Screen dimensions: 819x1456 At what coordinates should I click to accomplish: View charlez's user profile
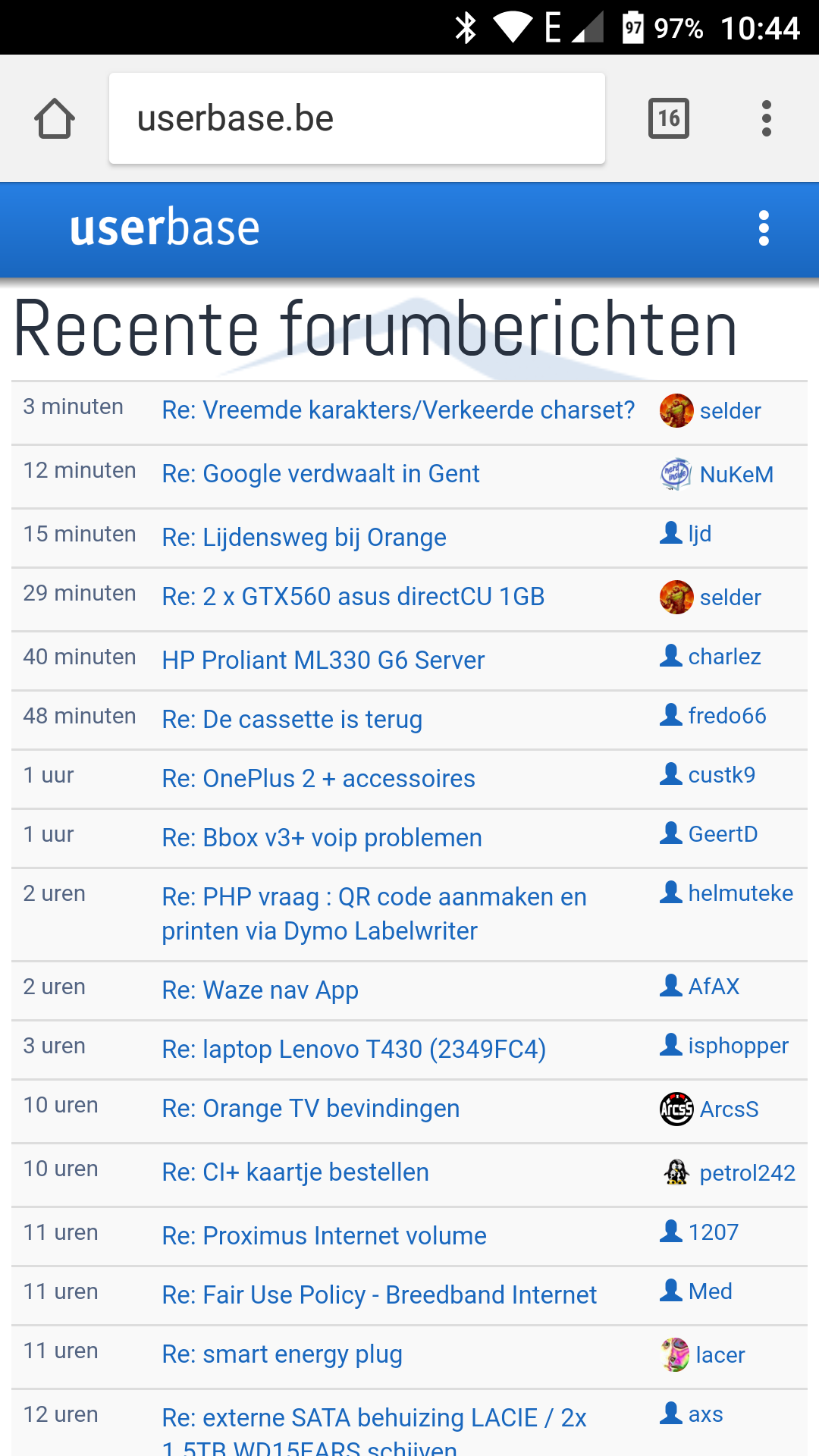click(x=723, y=657)
